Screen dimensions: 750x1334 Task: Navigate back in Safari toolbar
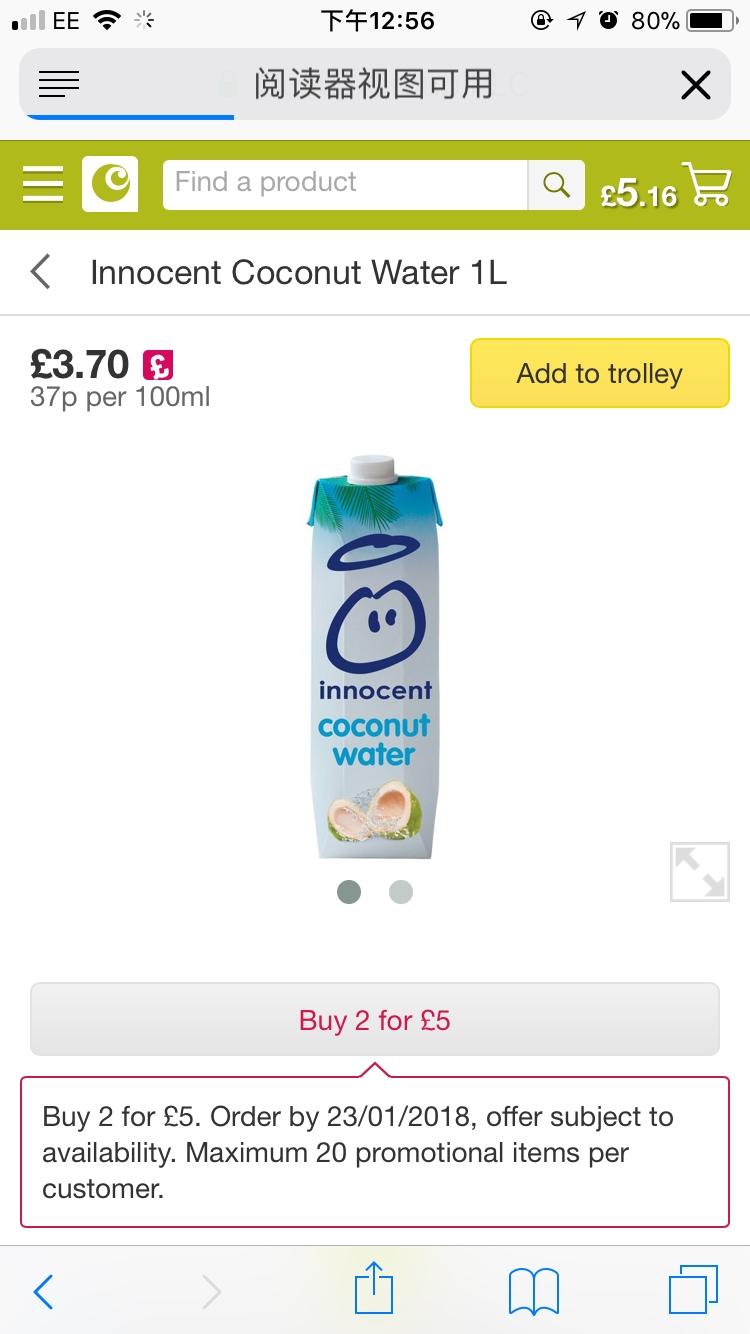tap(43, 1291)
